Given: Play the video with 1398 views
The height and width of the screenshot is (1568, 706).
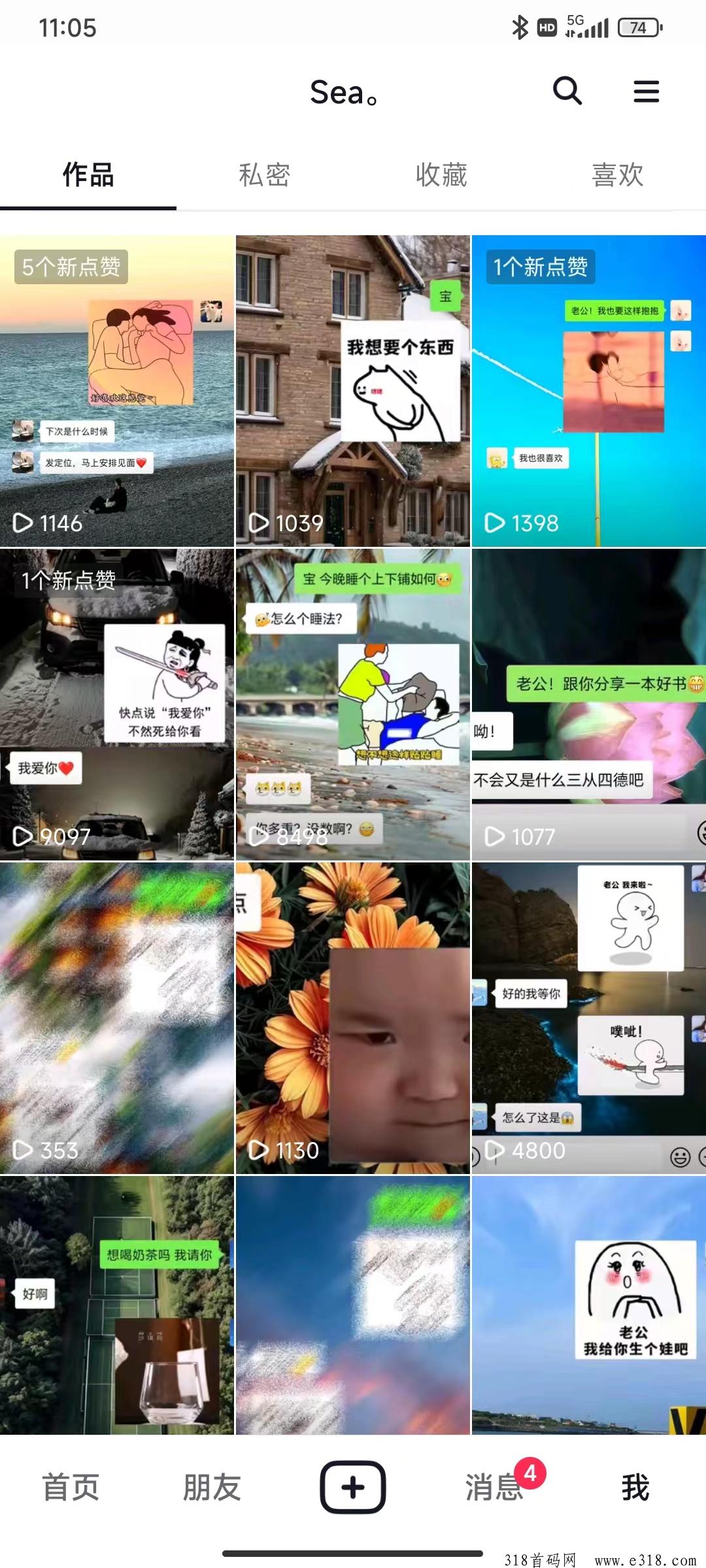Looking at the screenshot, I should coord(589,391).
